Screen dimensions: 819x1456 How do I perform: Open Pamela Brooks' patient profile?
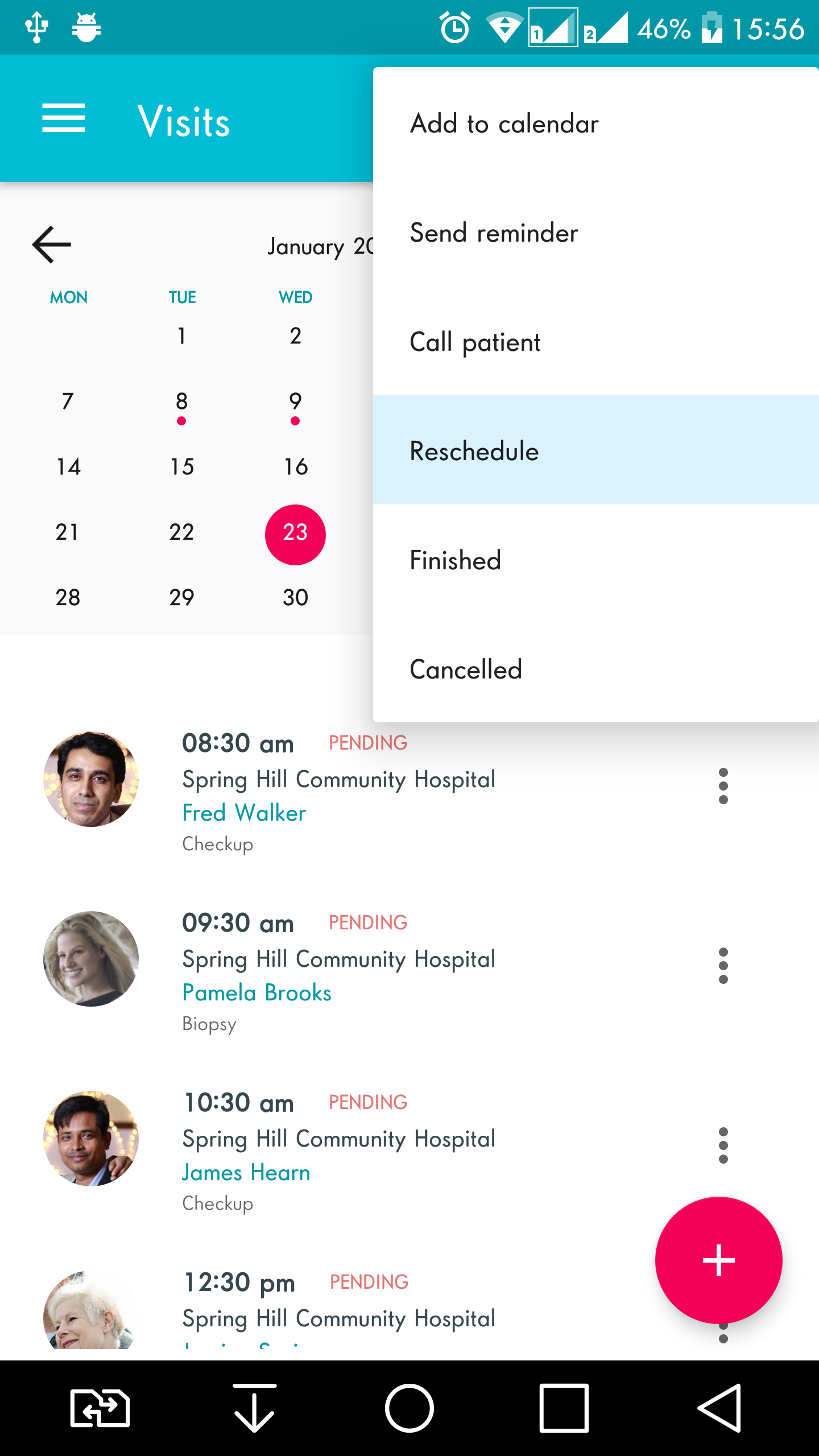[x=257, y=992]
